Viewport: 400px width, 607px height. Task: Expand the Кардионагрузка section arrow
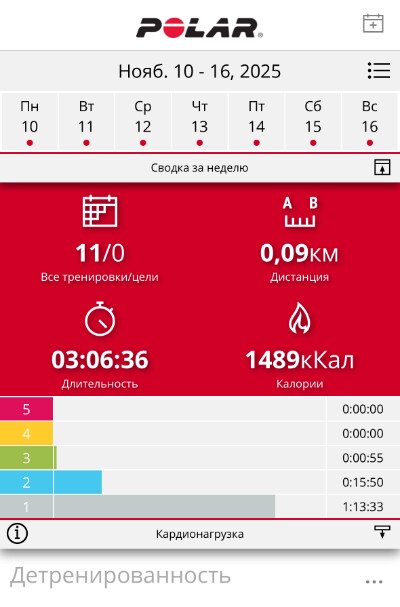click(382, 532)
